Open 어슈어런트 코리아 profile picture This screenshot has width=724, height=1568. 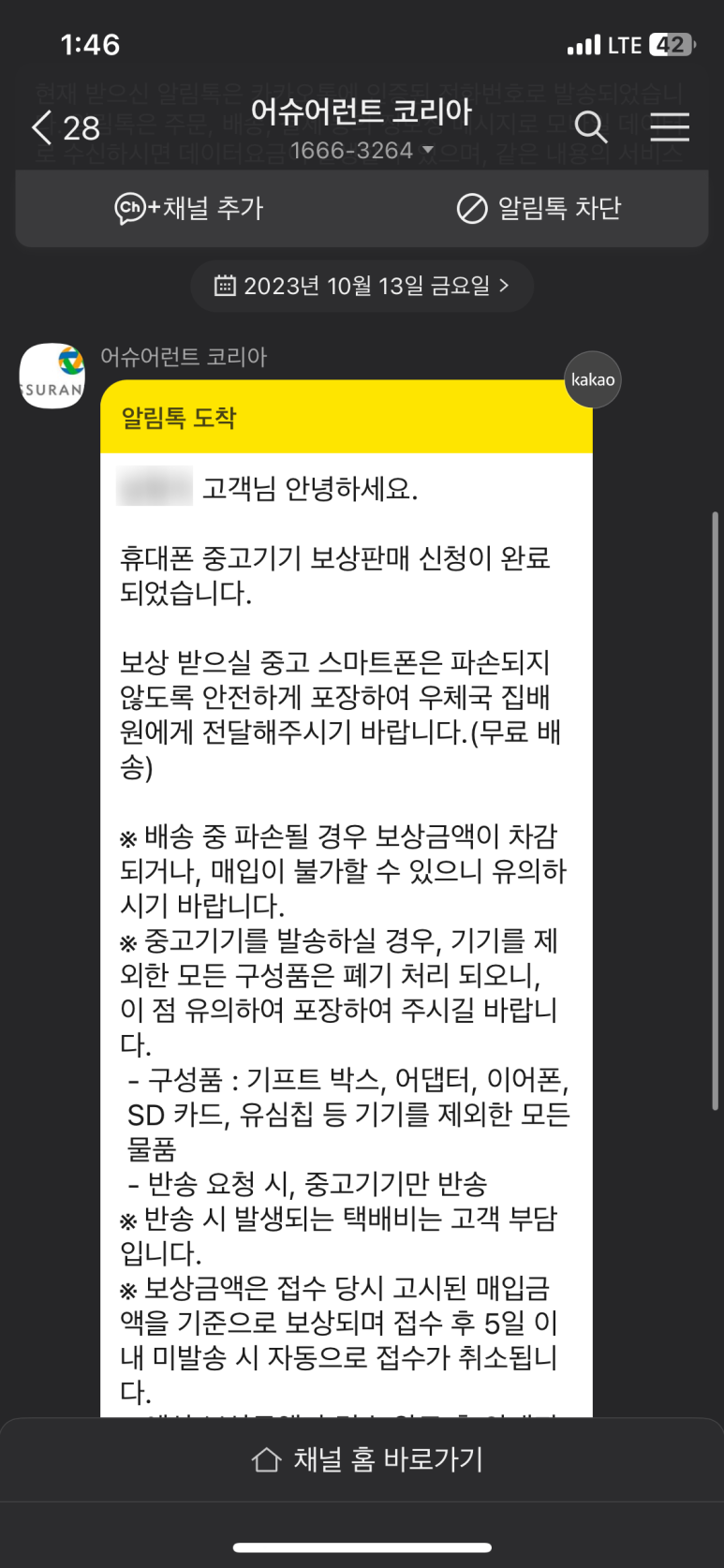(52, 376)
